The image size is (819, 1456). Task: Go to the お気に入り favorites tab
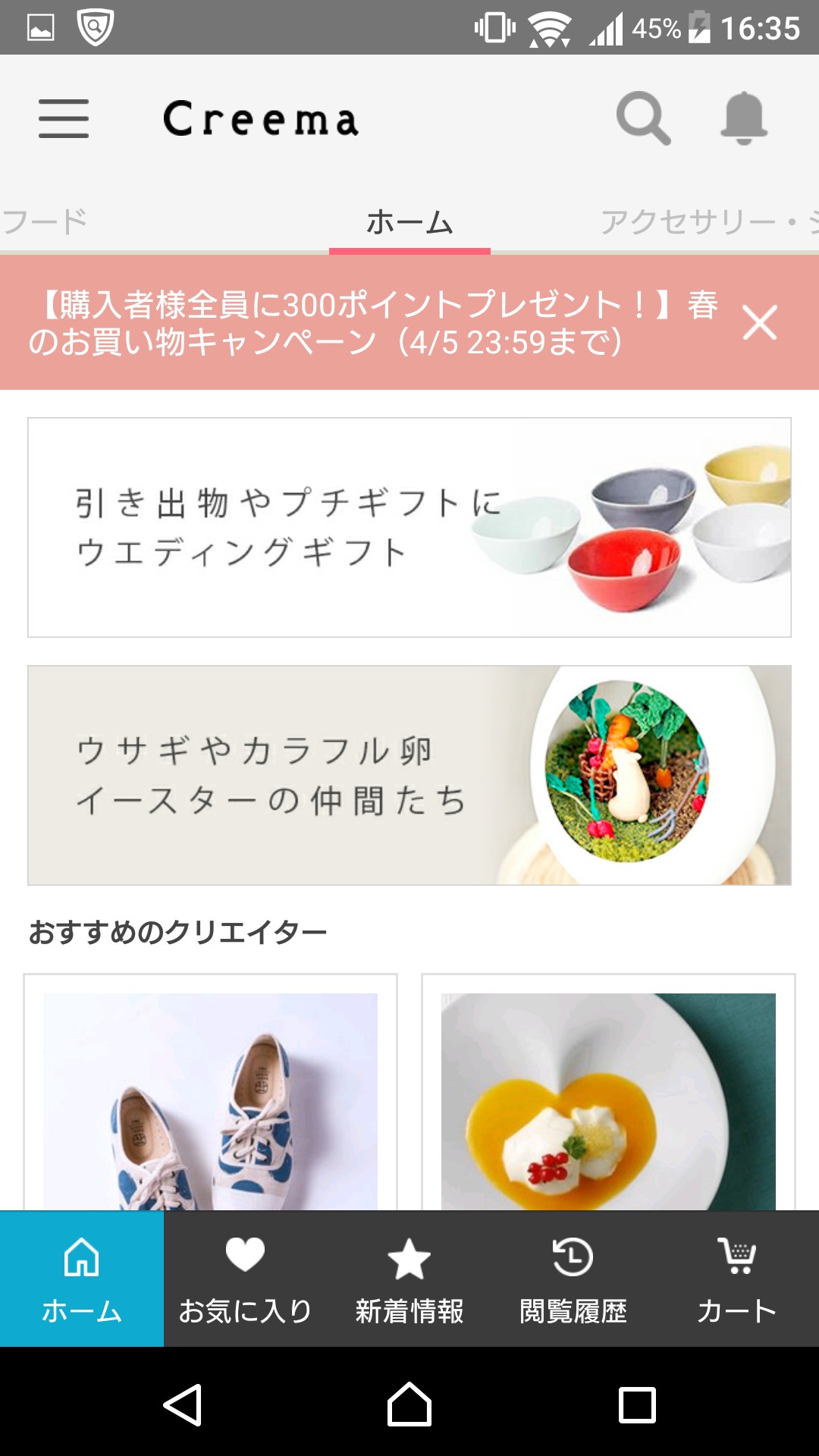(x=245, y=1279)
